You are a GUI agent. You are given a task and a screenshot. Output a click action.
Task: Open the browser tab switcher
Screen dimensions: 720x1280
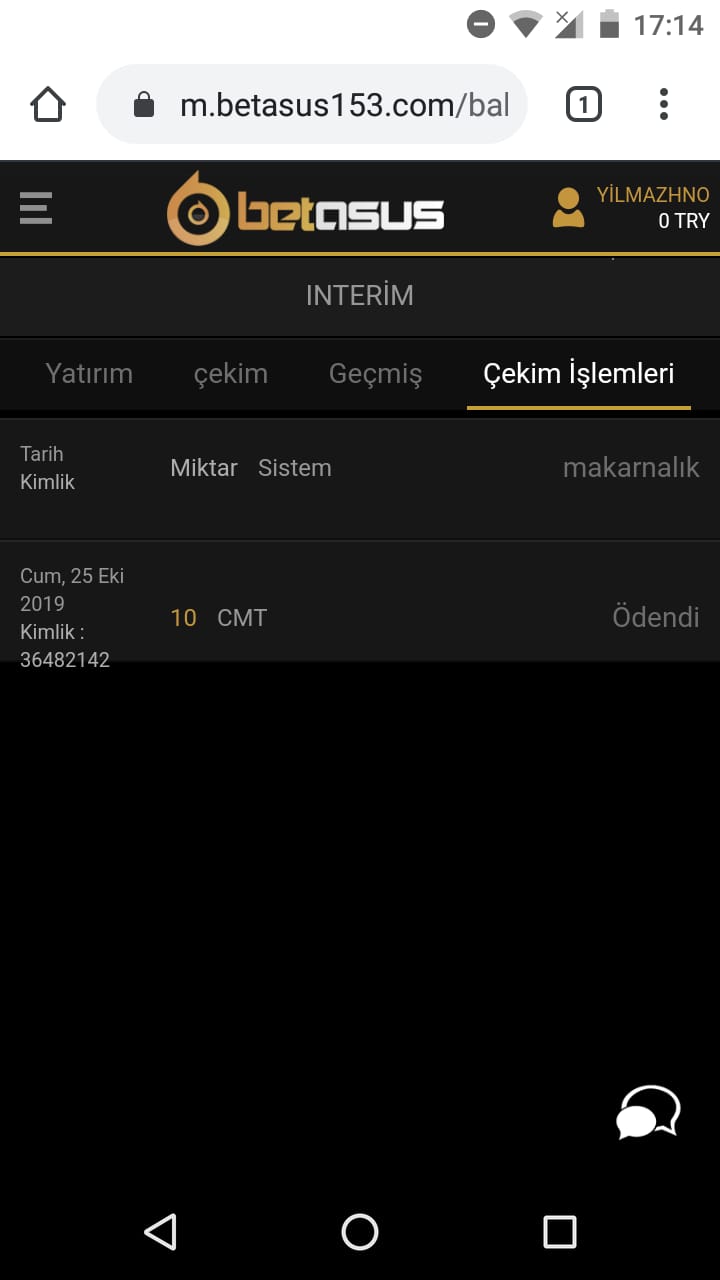click(584, 104)
